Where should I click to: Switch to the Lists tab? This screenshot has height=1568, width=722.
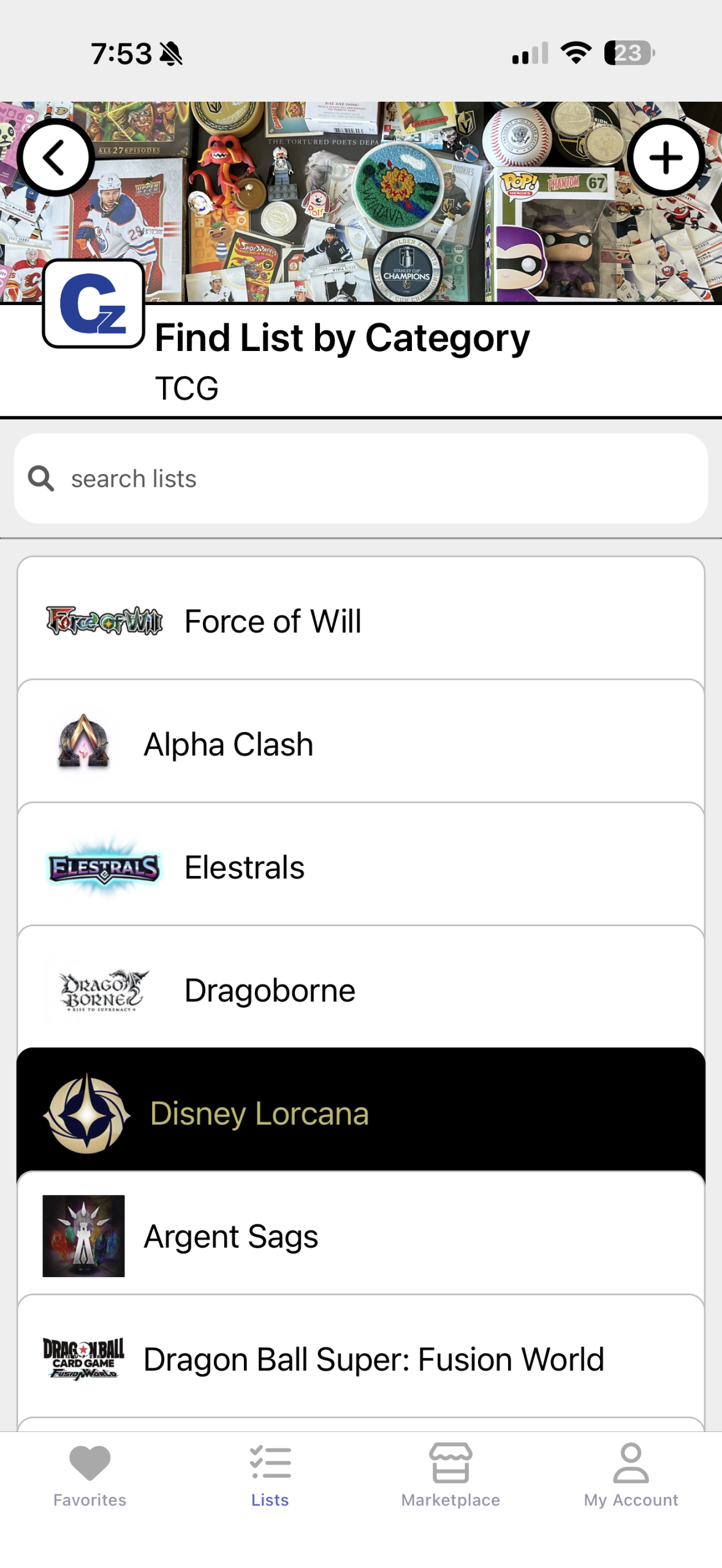[270, 1474]
